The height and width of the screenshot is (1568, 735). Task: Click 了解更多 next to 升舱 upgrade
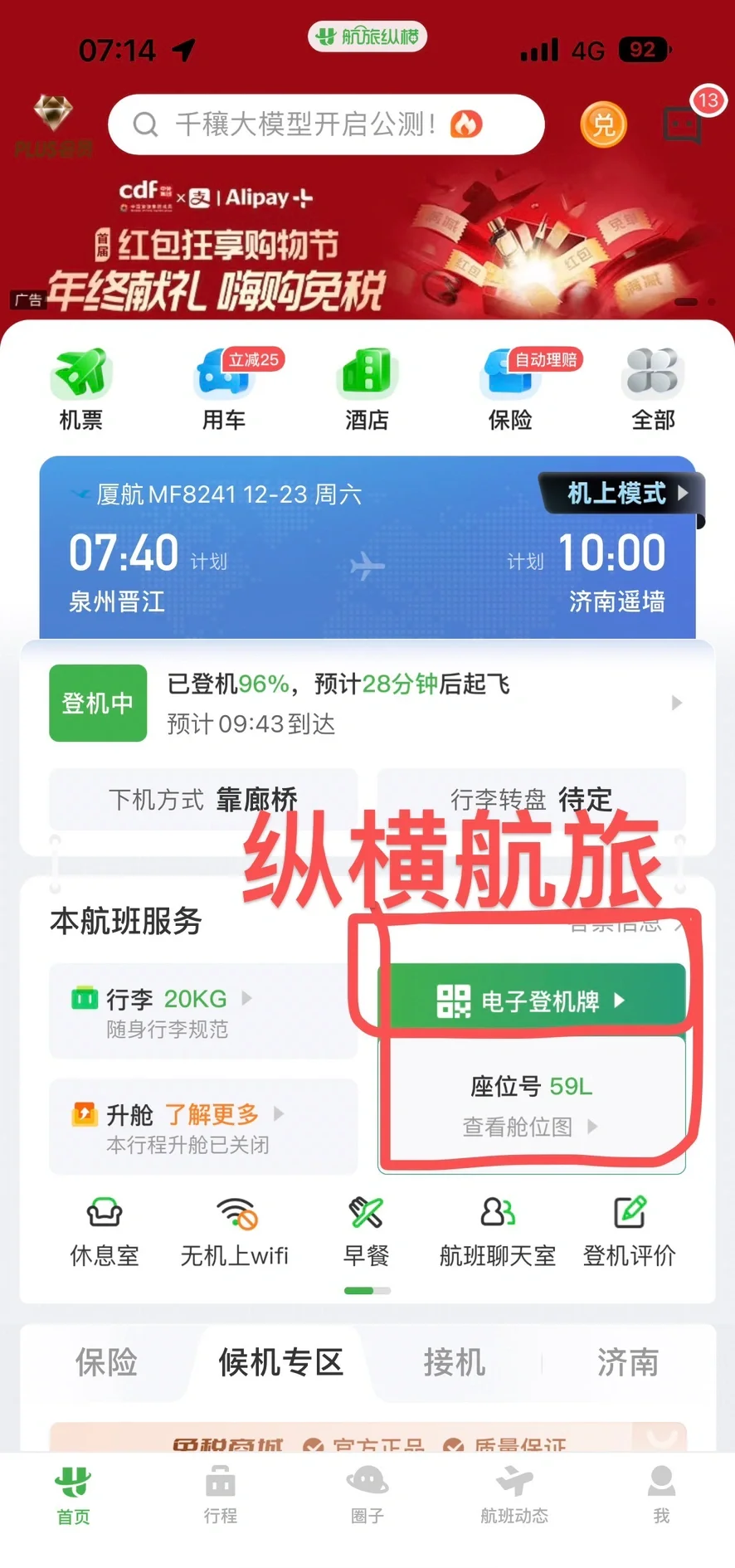[x=210, y=1115]
